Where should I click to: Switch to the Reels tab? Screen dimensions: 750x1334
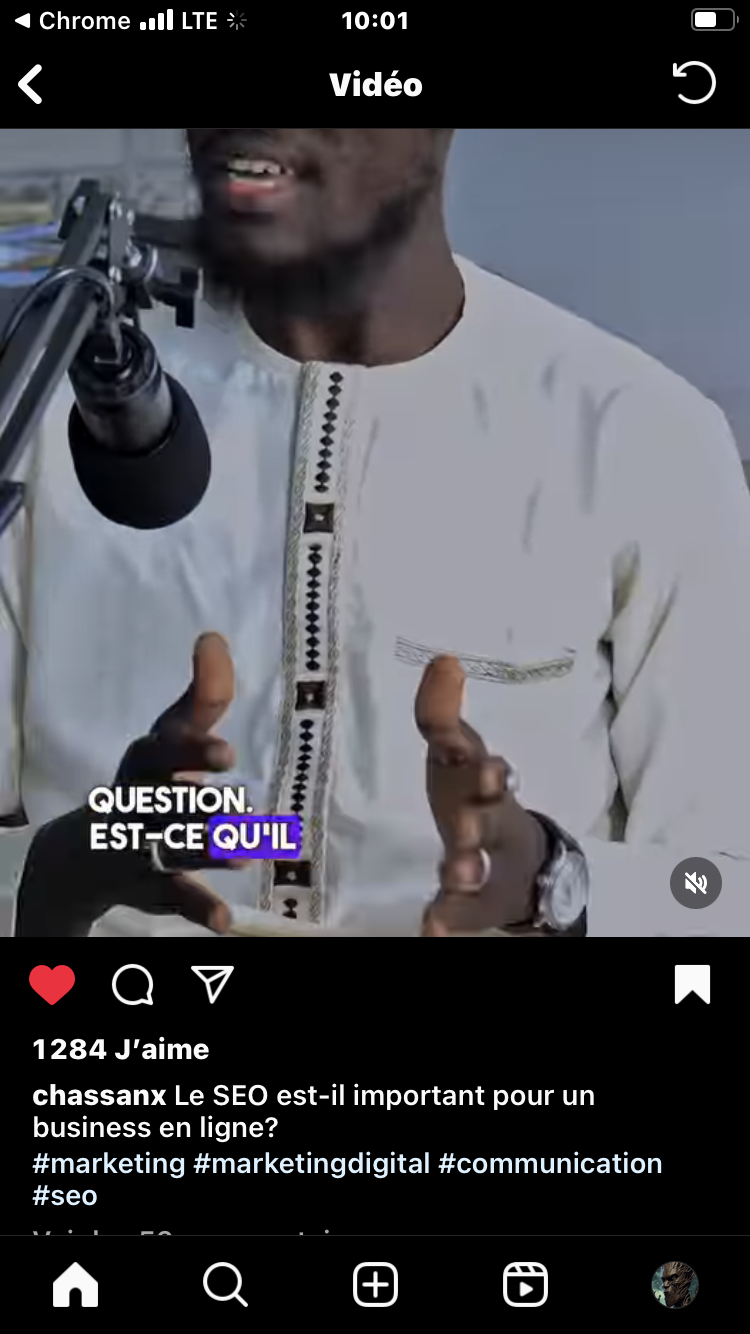[525, 1284]
